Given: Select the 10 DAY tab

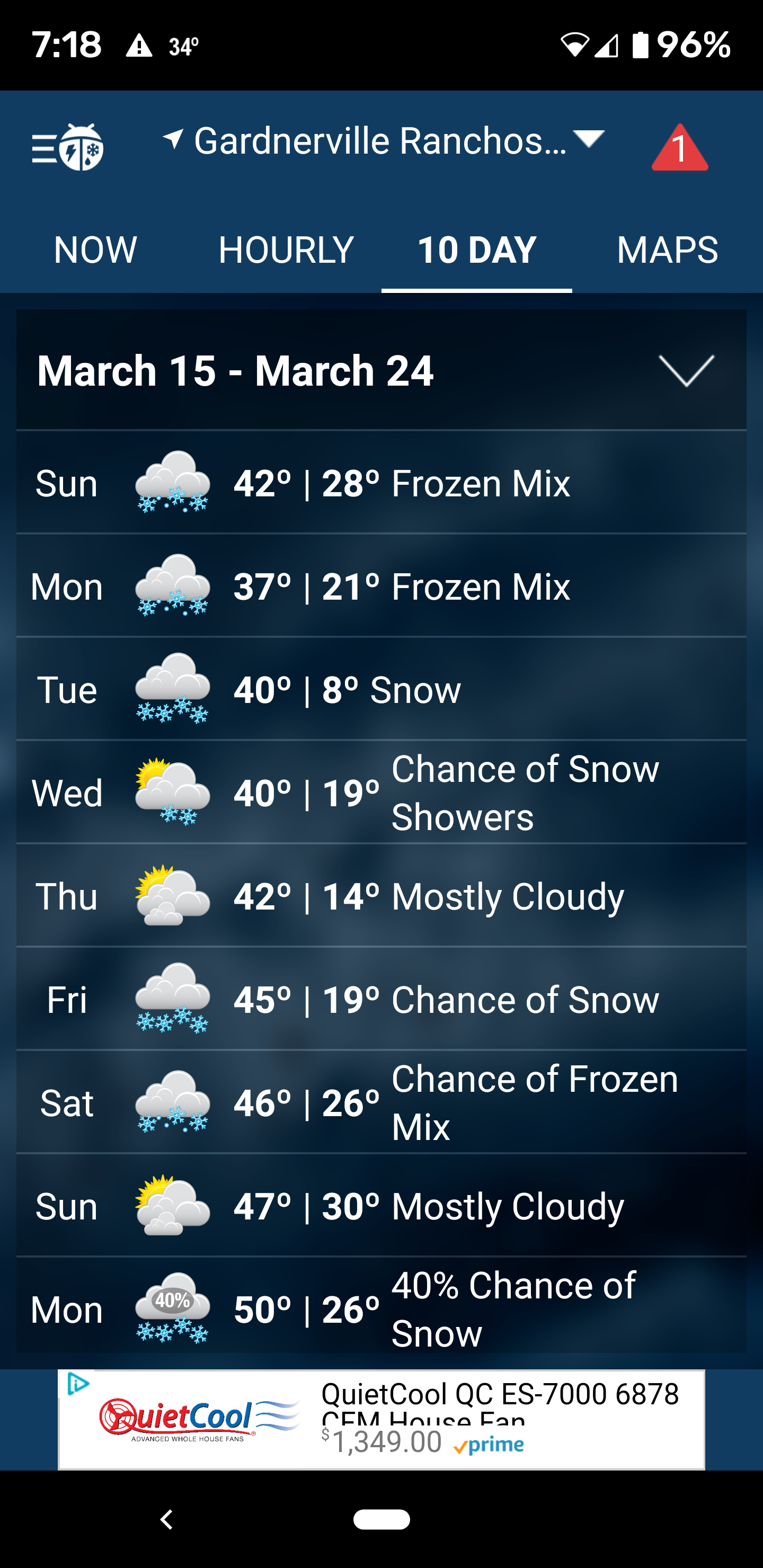Looking at the screenshot, I should (x=476, y=250).
